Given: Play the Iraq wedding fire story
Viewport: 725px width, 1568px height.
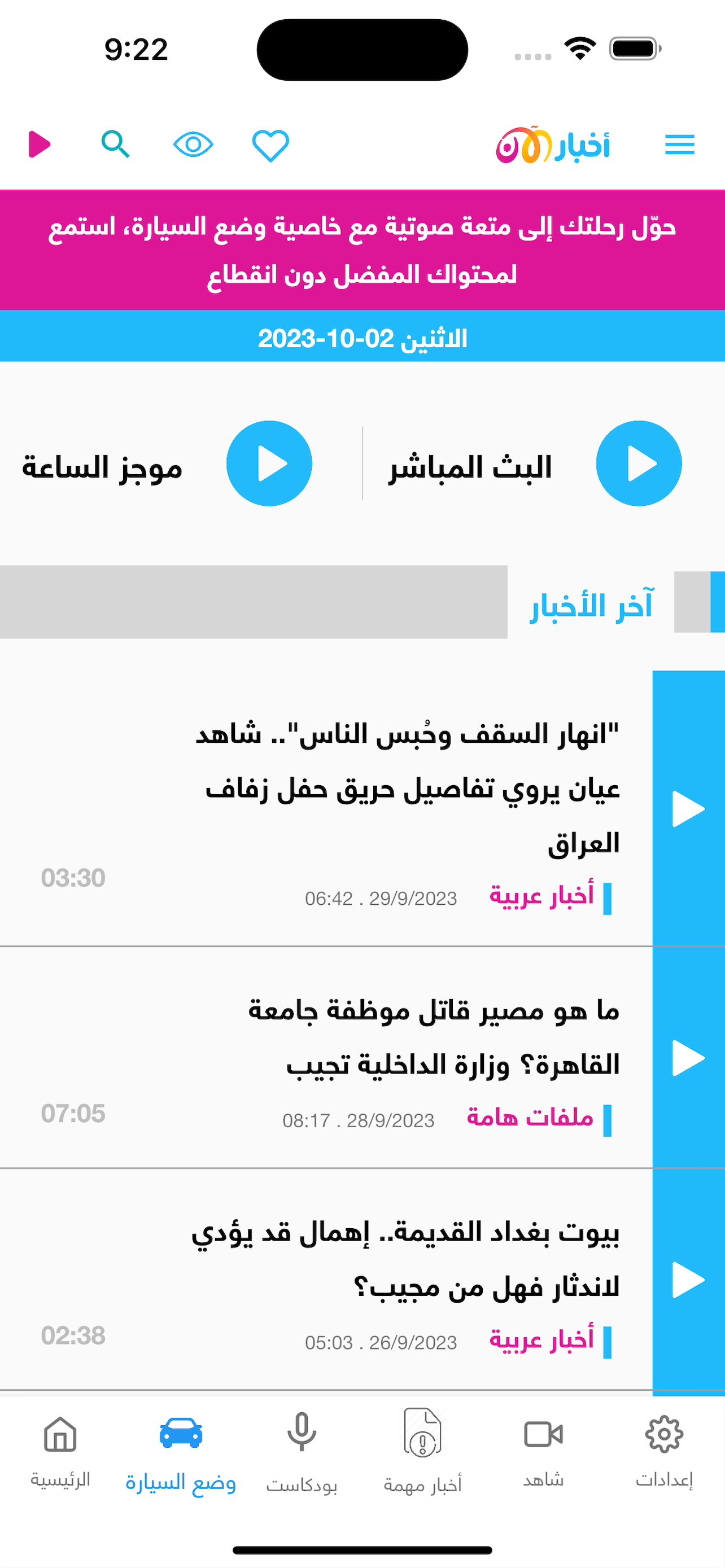Looking at the screenshot, I should tap(688, 809).
